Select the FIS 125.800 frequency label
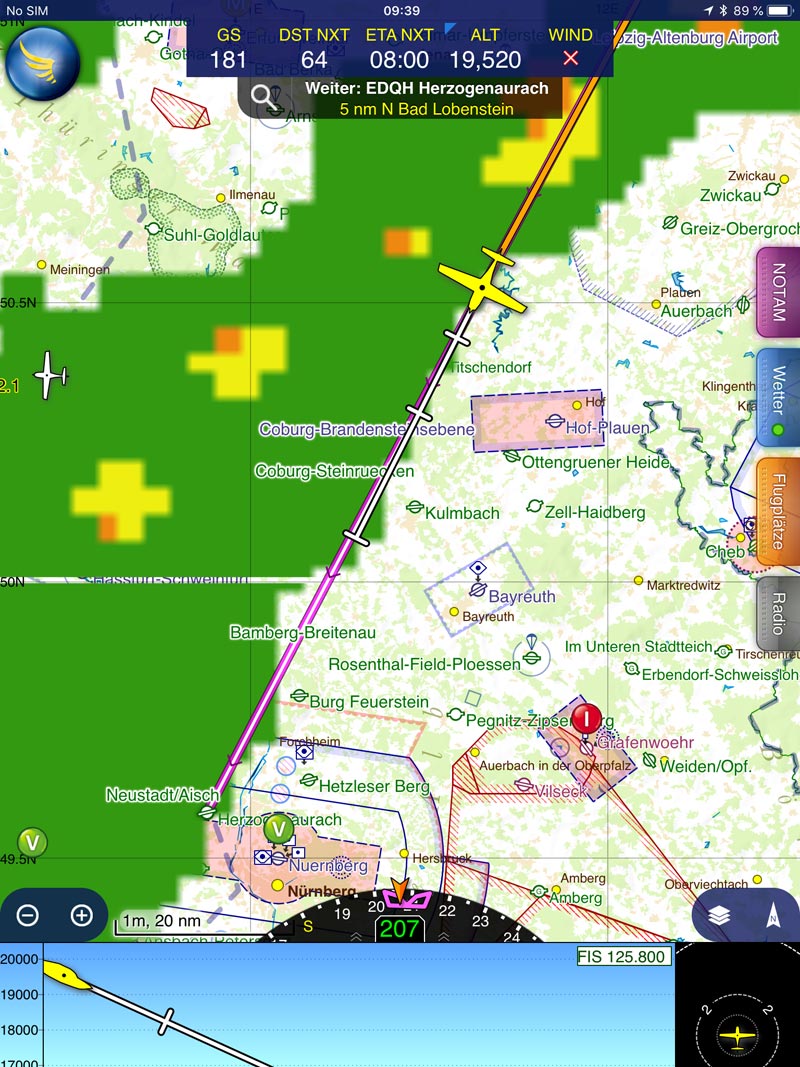Screen dimensions: 800x1067 (x=621, y=957)
